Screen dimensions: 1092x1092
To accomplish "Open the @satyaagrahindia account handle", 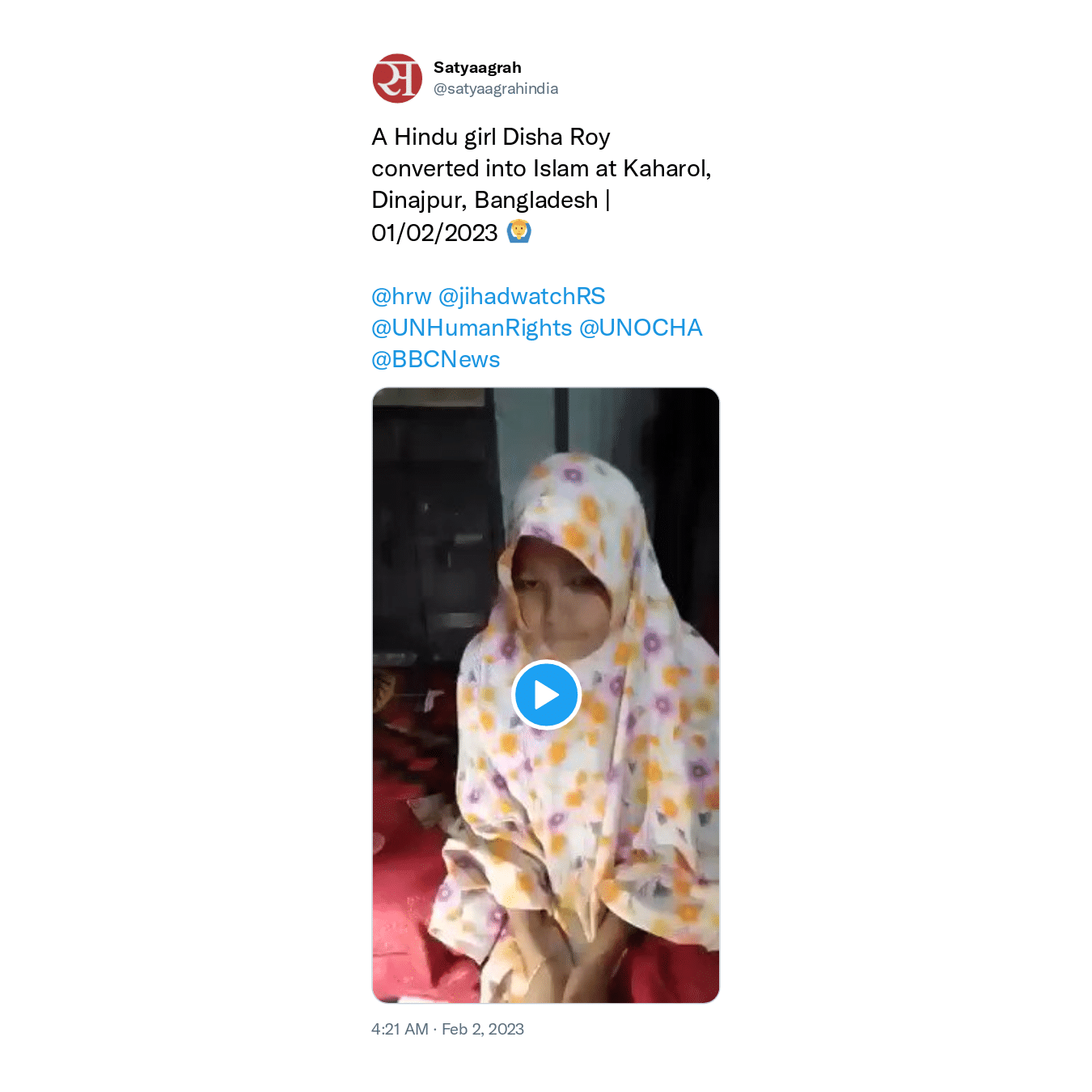I will [x=495, y=89].
